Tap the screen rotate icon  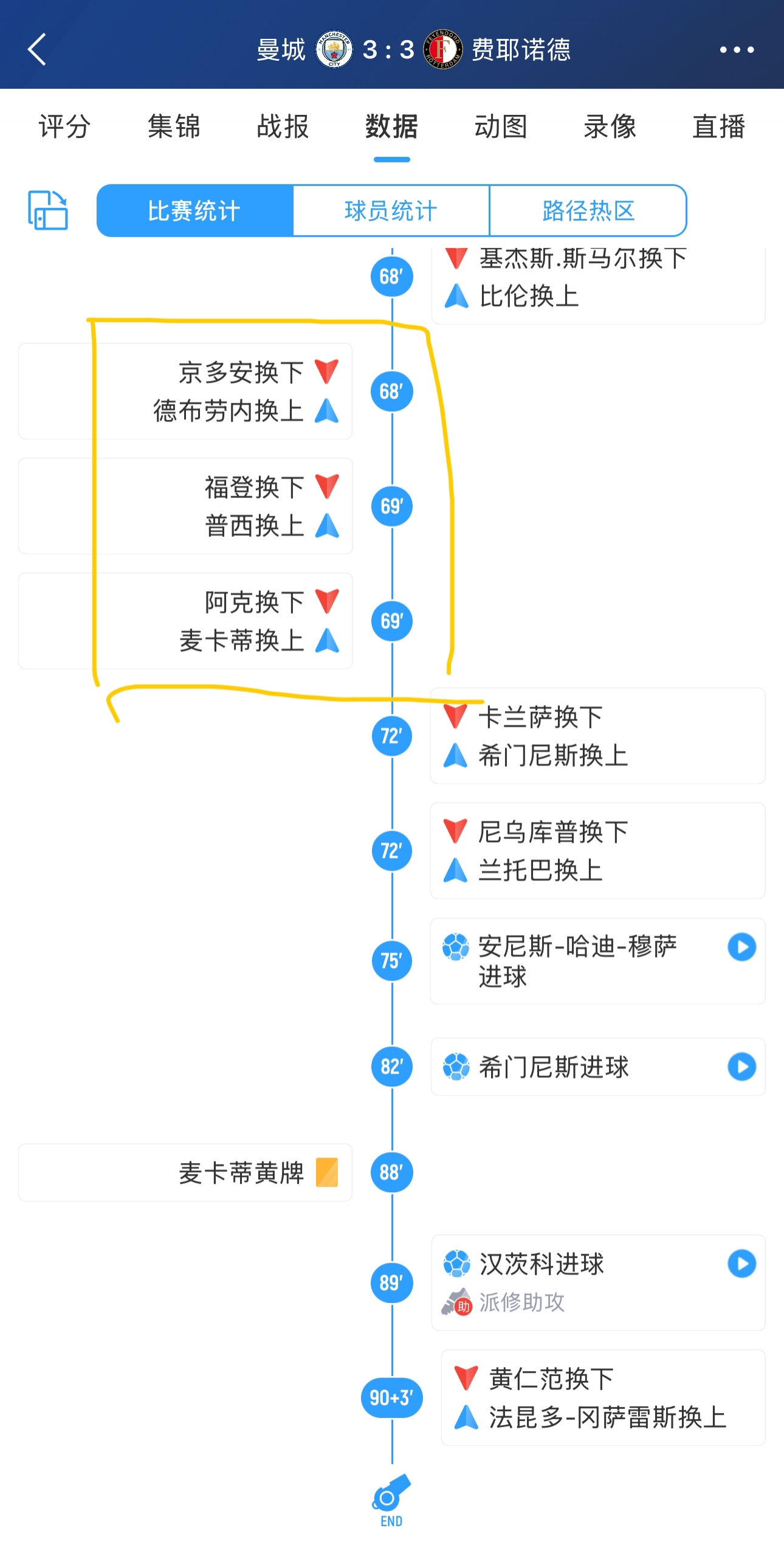click(x=48, y=210)
